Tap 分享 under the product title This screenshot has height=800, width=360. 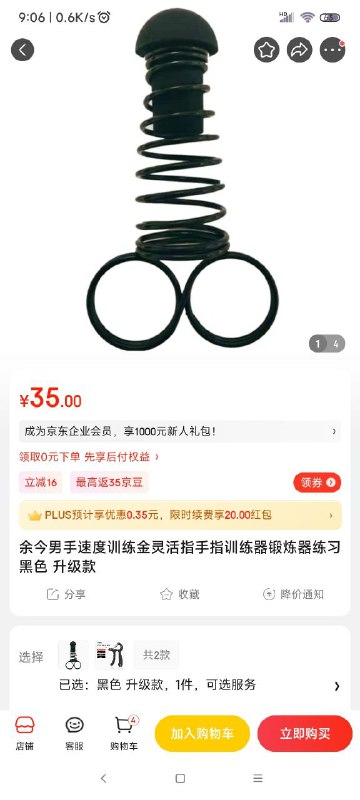pos(66,594)
